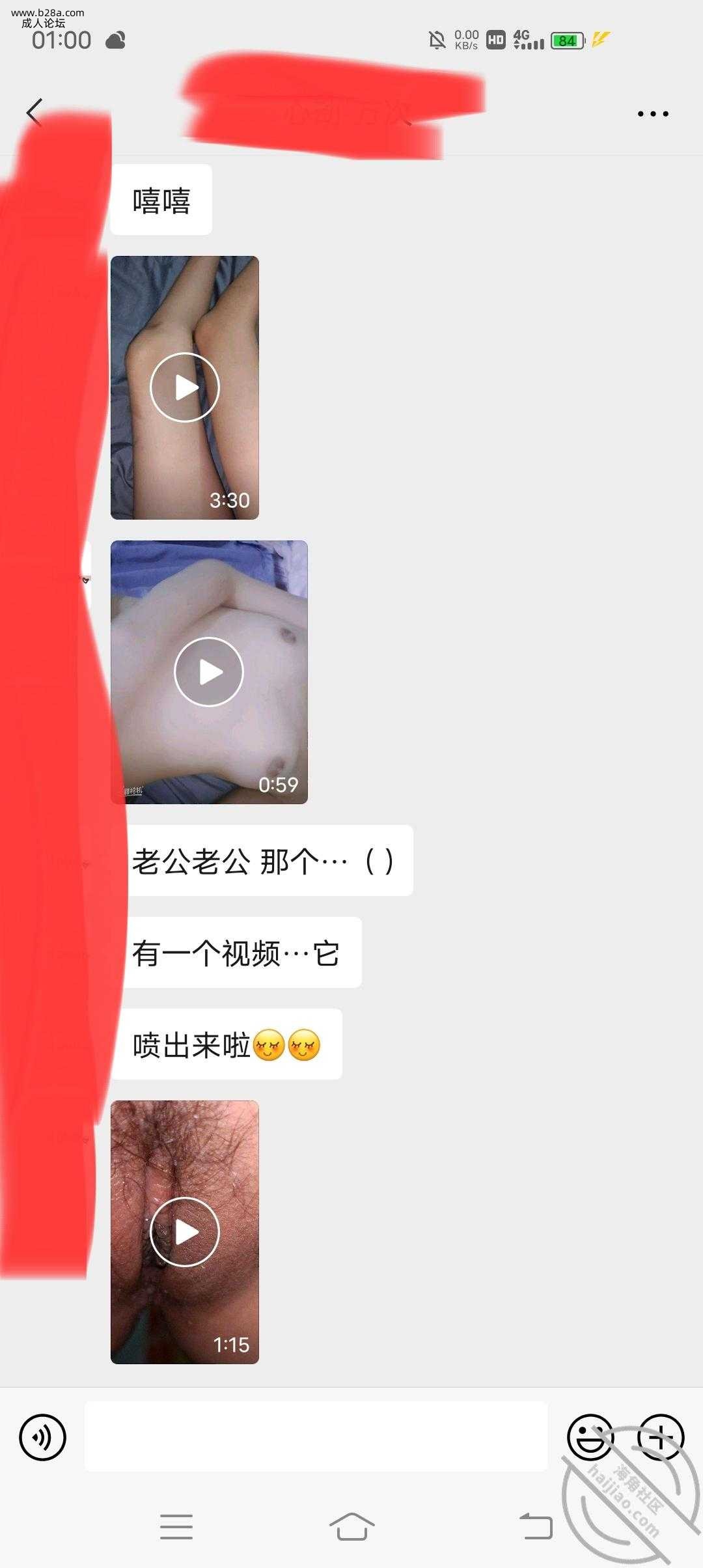Viewport: 703px width, 1568px height.
Task: Open the plus attachments menu
Action: click(660, 1437)
